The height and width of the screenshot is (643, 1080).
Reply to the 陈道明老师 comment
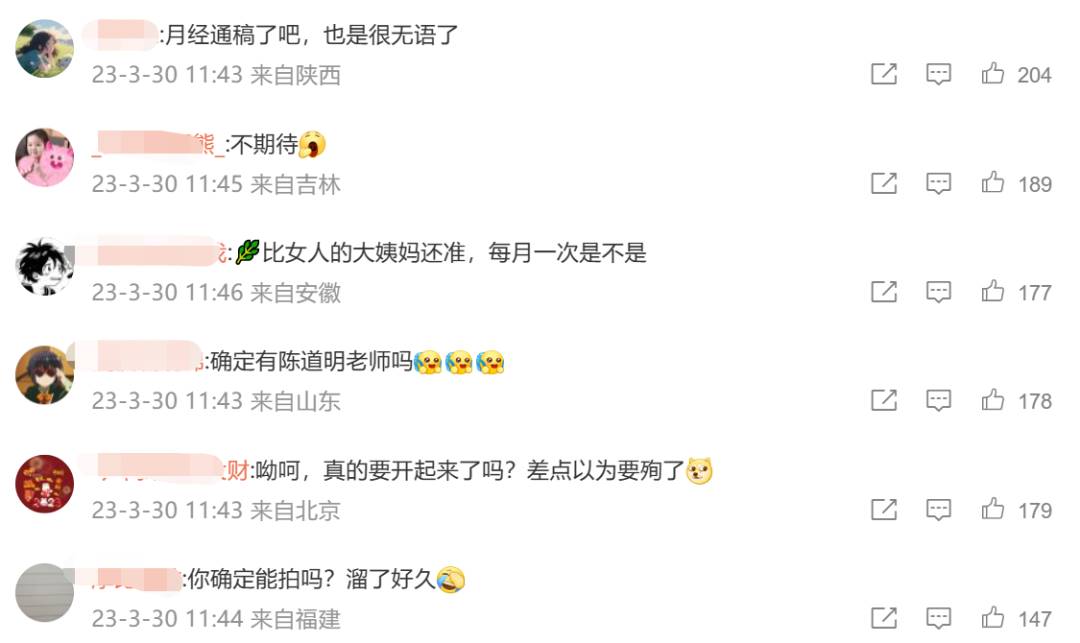(x=938, y=401)
